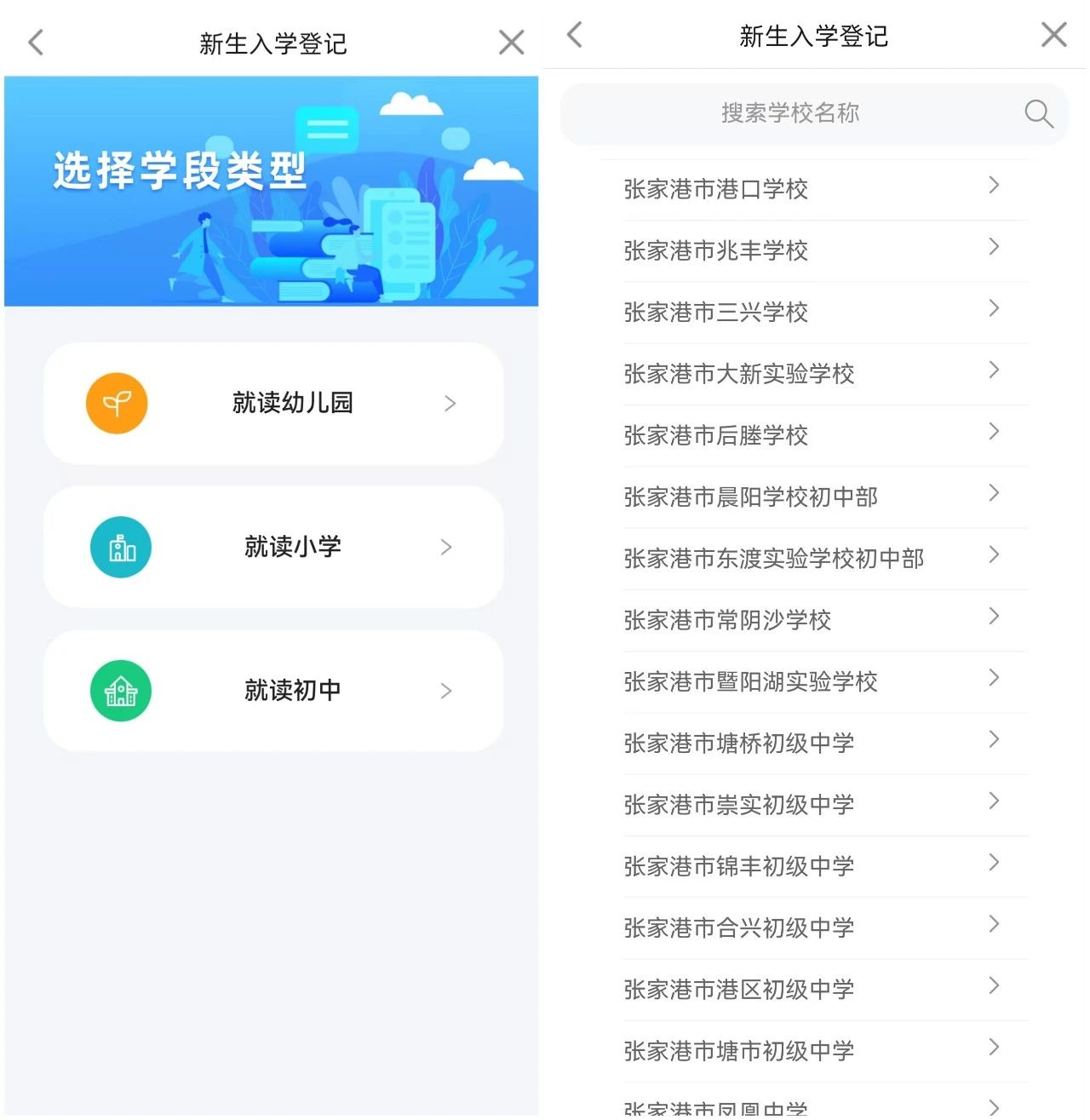
Task: Choose 张家港市塘市初级中学
Action: pyautogui.click(x=813, y=1051)
